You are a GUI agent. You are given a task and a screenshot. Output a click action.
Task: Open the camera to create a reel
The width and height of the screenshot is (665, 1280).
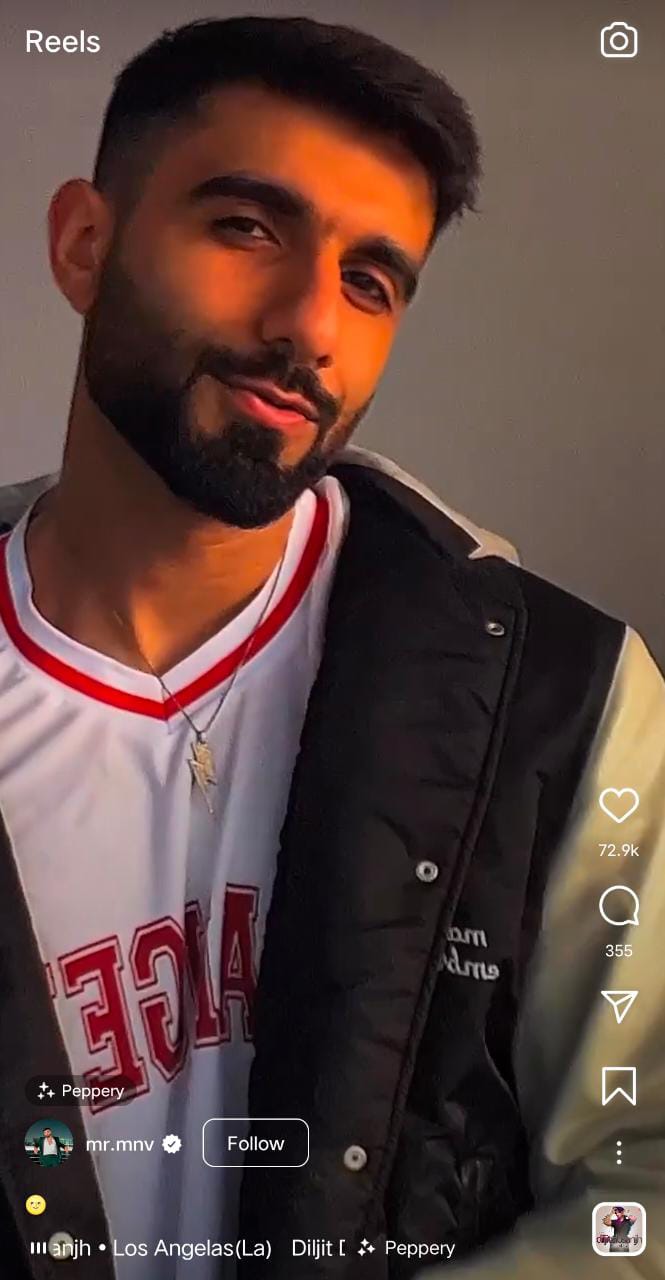click(x=619, y=40)
